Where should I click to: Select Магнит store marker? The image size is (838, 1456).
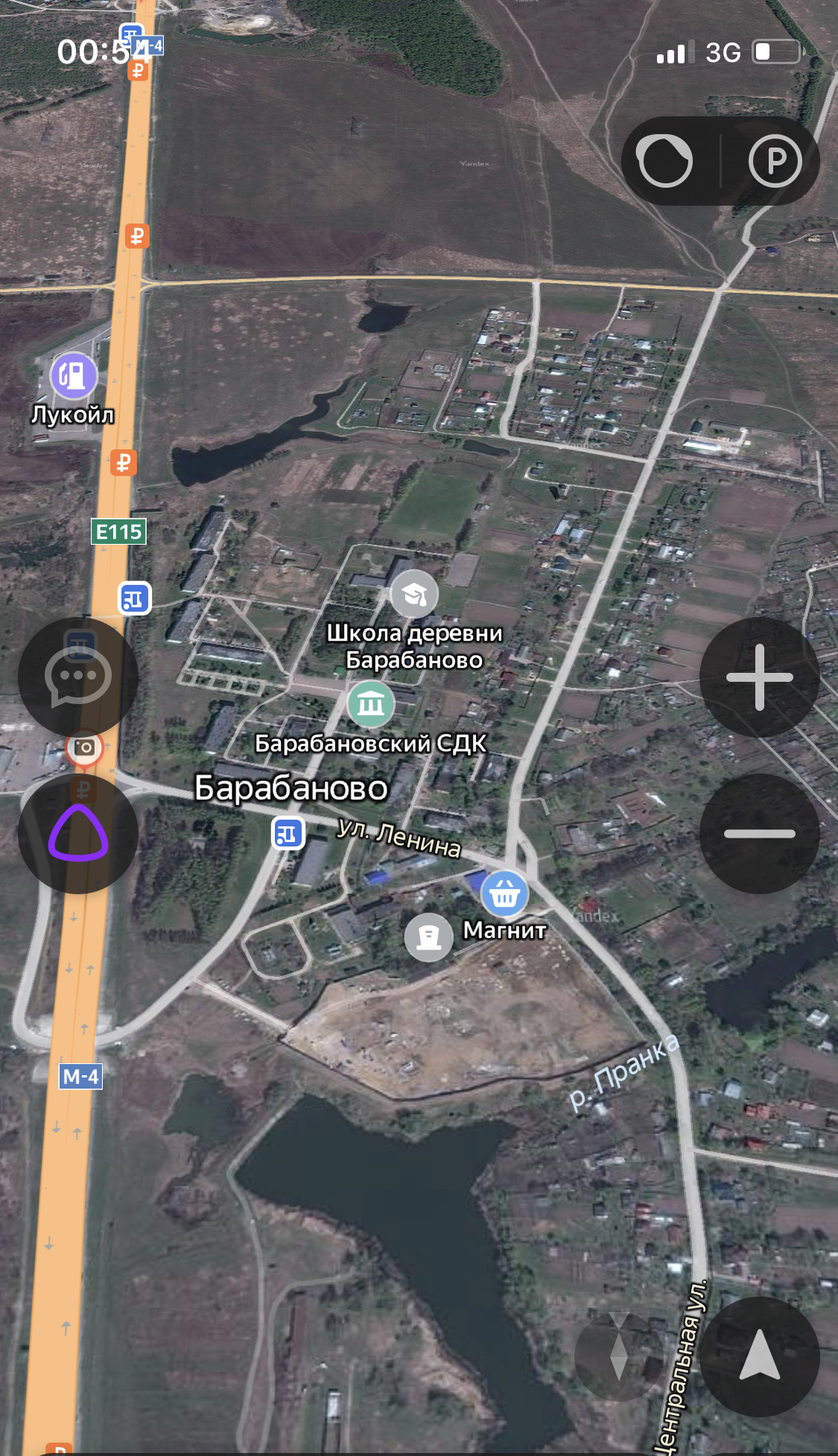click(504, 893)
